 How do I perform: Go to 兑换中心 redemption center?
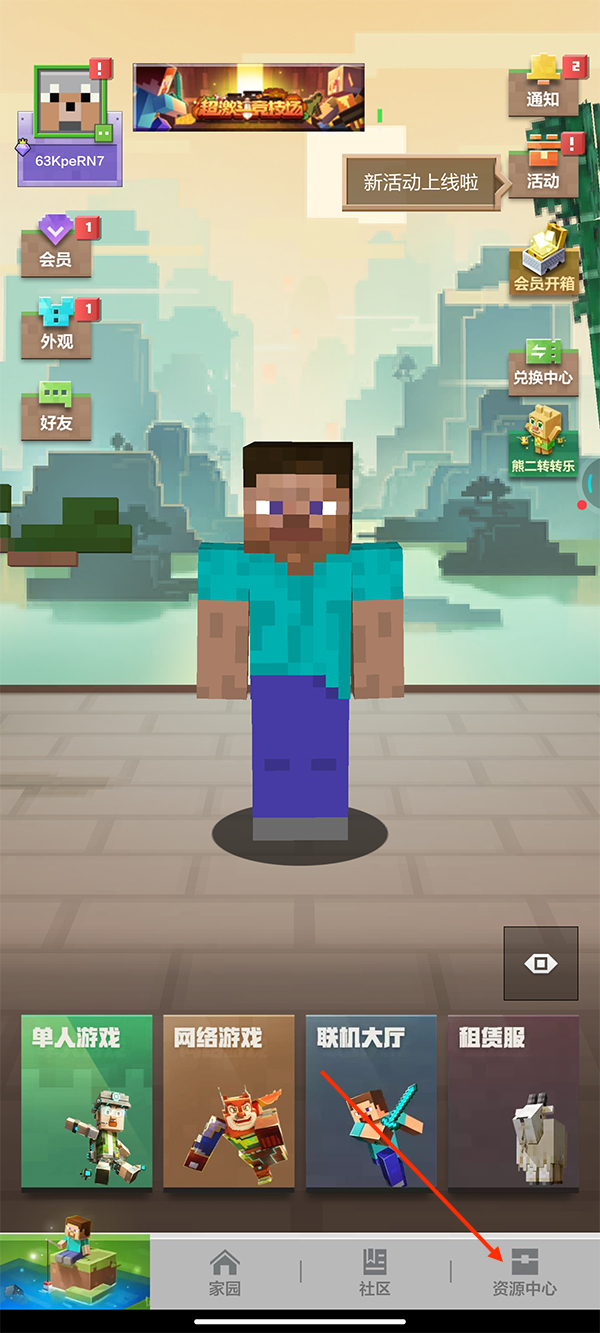pyautogui.click(x=543, y=367)
